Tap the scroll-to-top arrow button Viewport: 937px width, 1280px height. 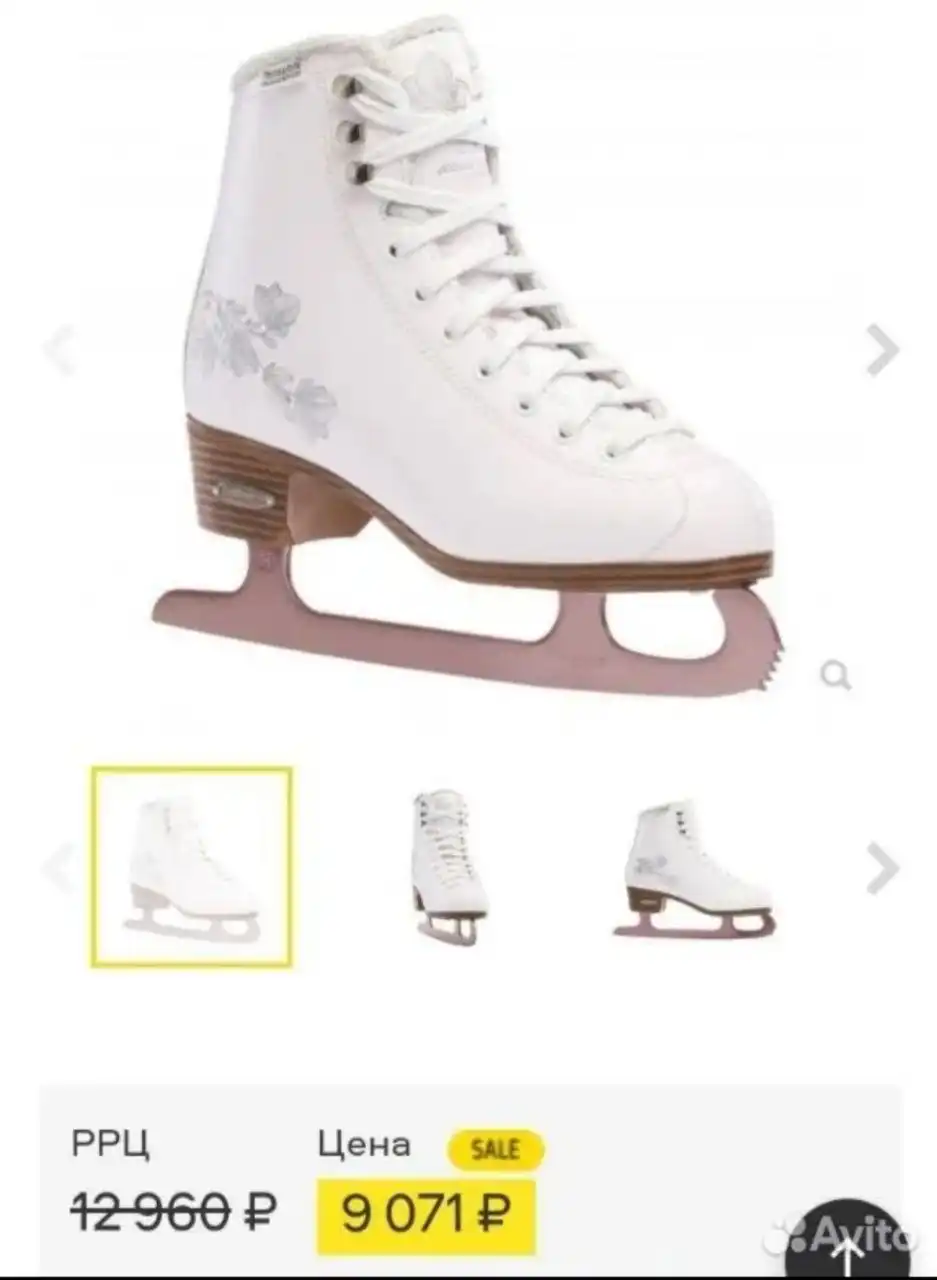[848, 1243]
